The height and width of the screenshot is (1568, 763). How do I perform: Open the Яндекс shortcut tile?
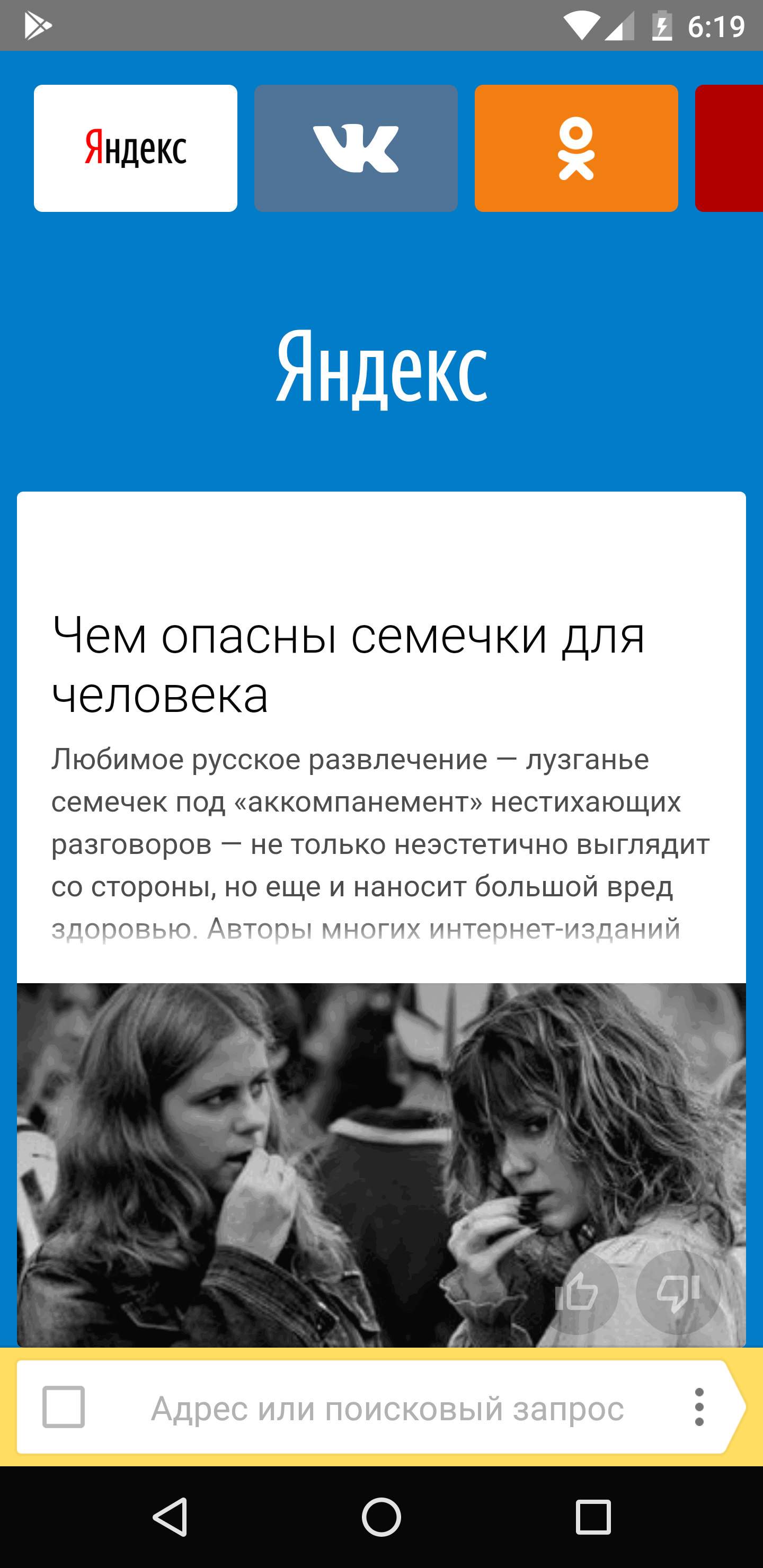click(135, 148)
